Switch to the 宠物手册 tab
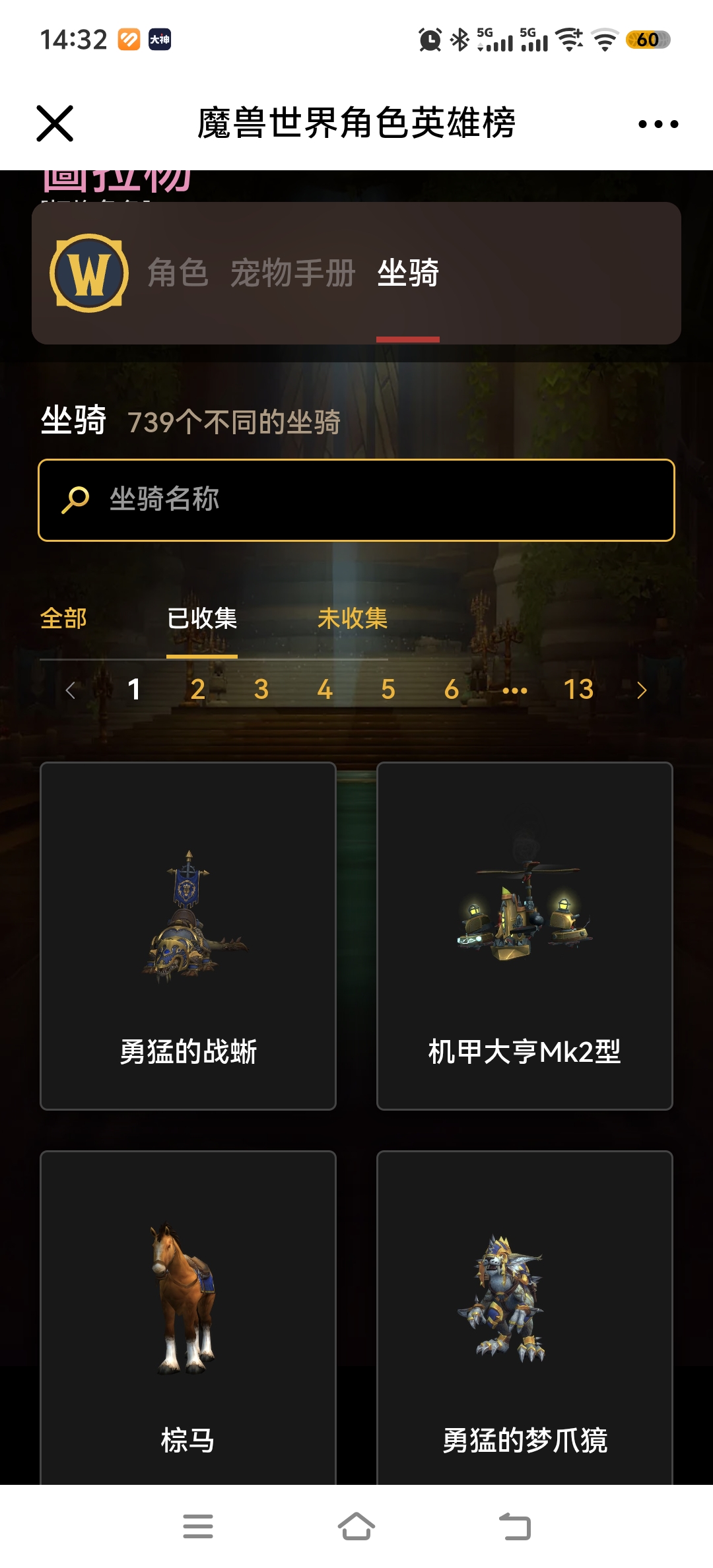713x1568 pixels. (294, 274)
